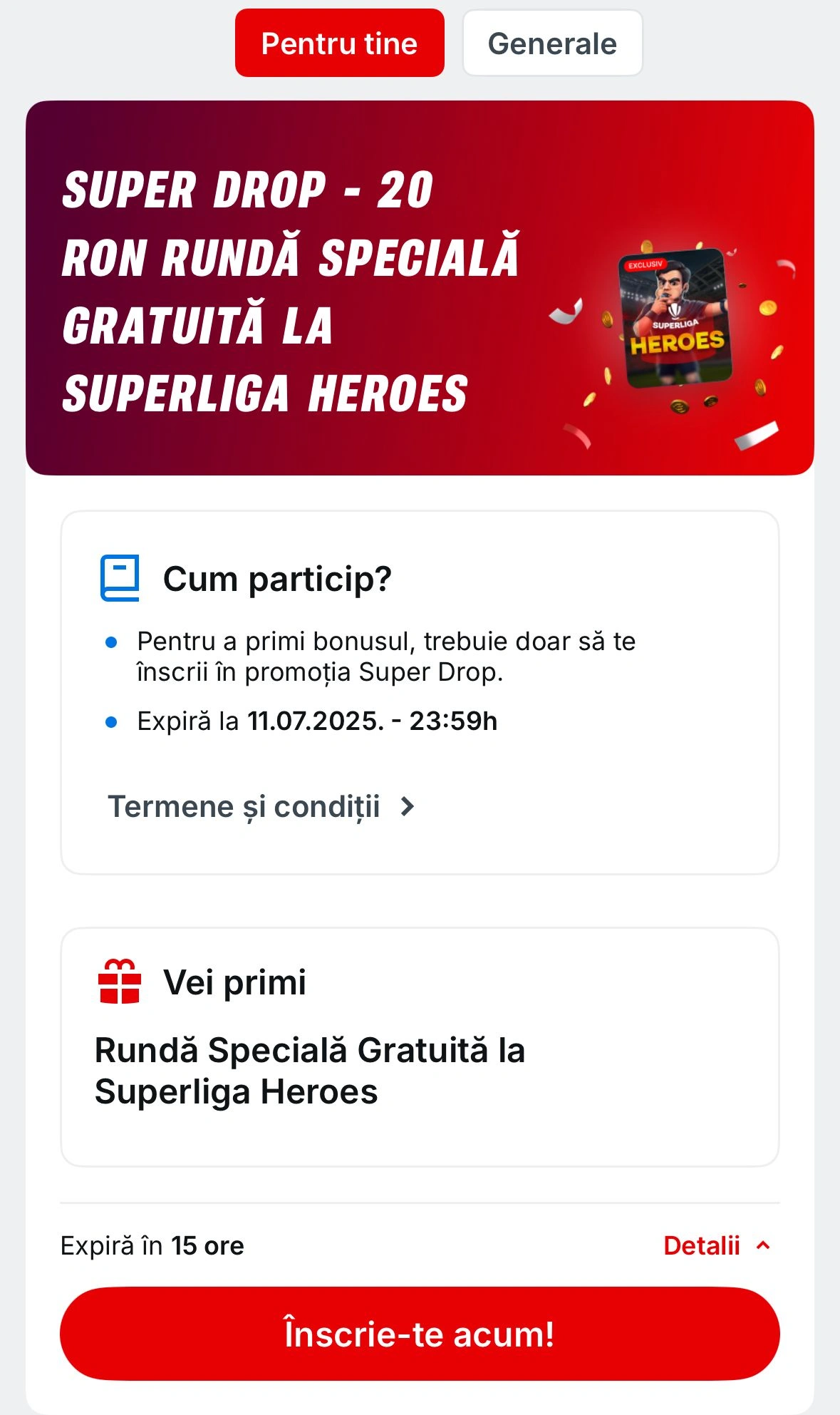Open the Super Drop Superliga Heroes banner

[x=420, y=288]
